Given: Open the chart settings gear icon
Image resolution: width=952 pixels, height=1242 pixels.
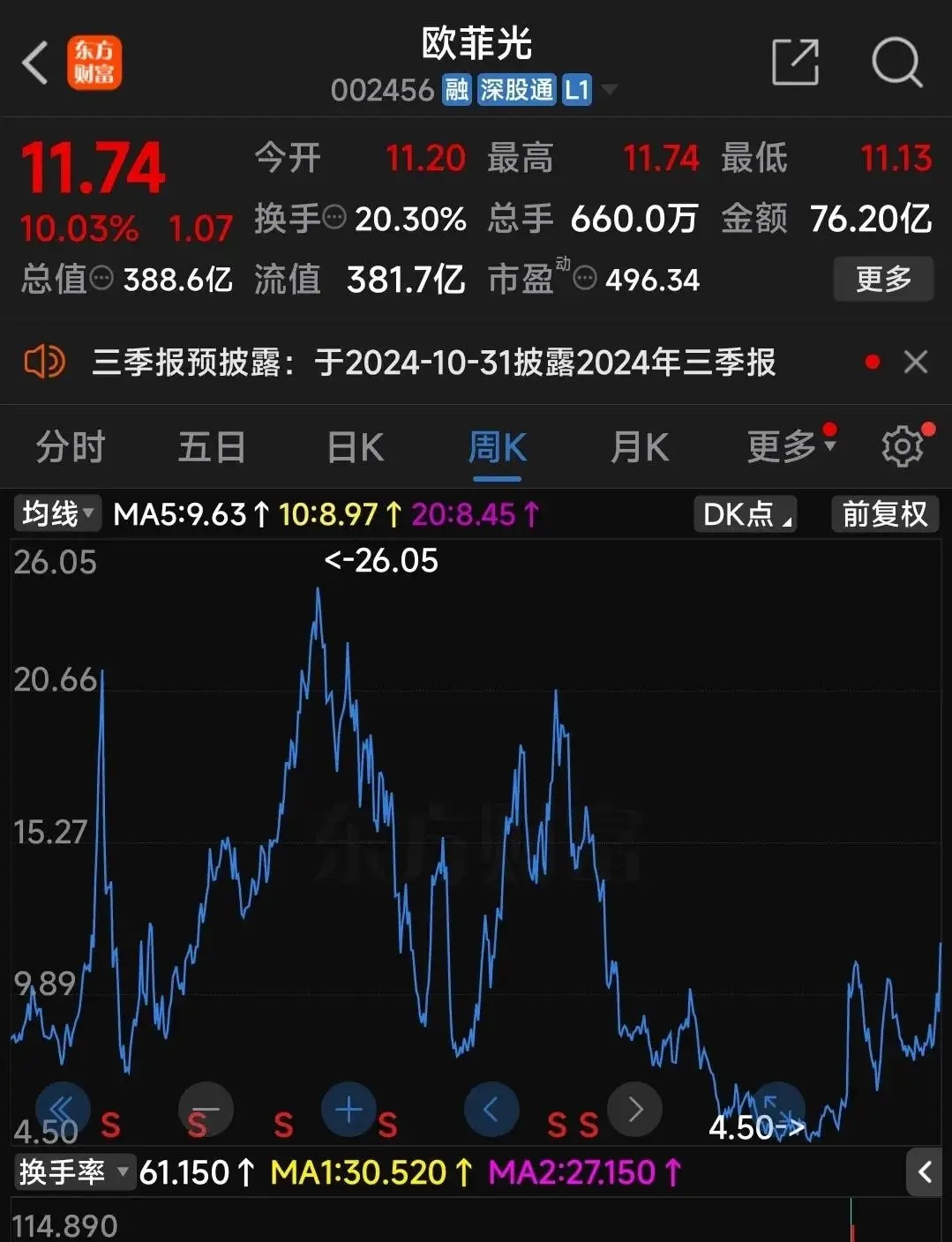Looking at the screenshot, I should point(902,446).
